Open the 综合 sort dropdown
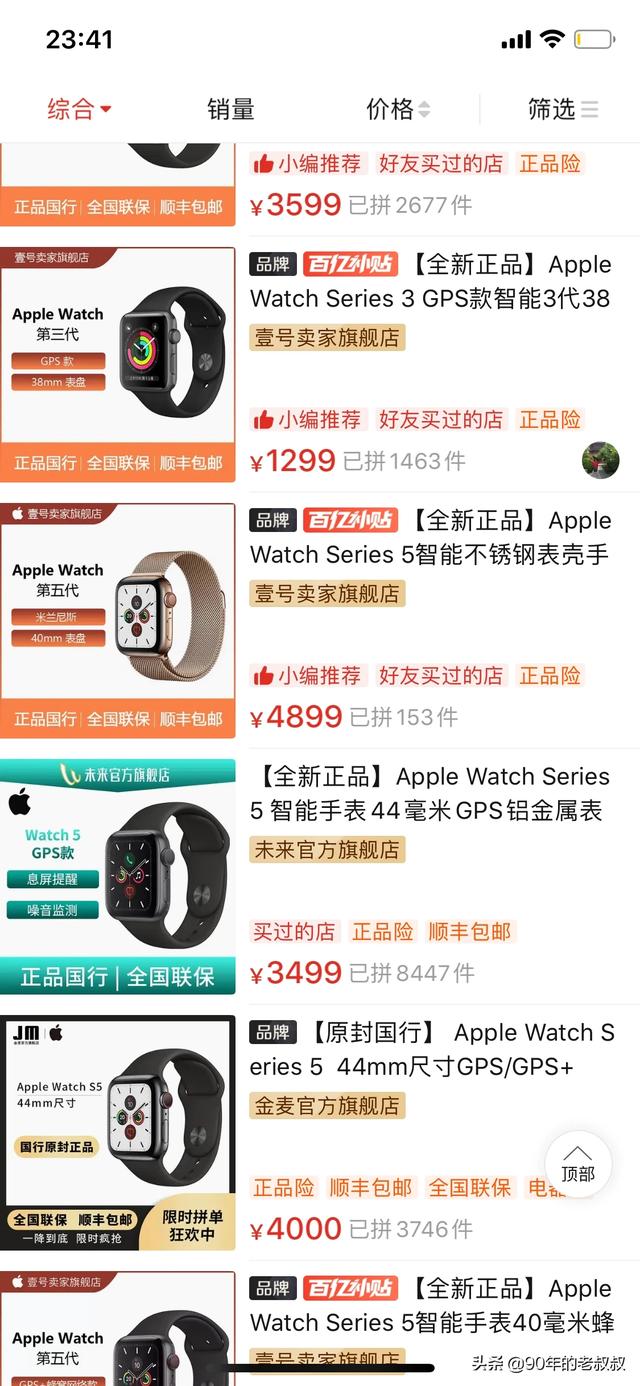The image size is (640, 1386). tap(79, 109)
